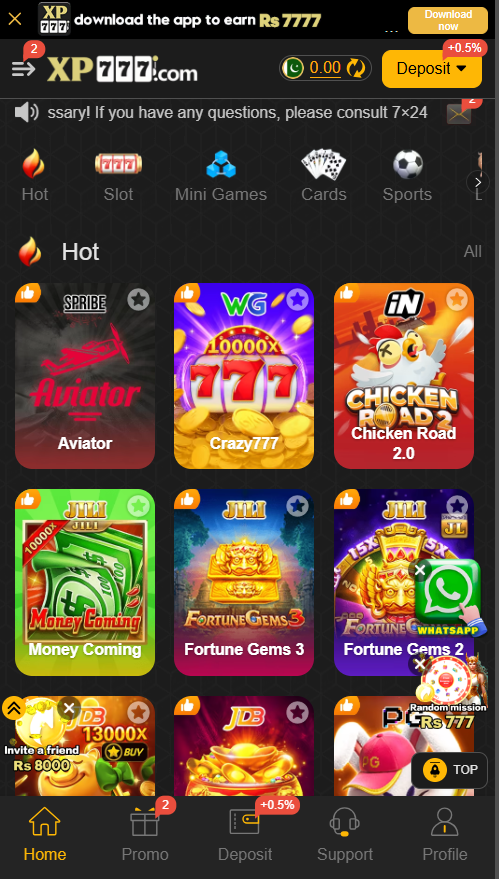This screenshot has width=499, height=879.
Task: Launch the Aviator game
Action: click(x=85, y=376)
